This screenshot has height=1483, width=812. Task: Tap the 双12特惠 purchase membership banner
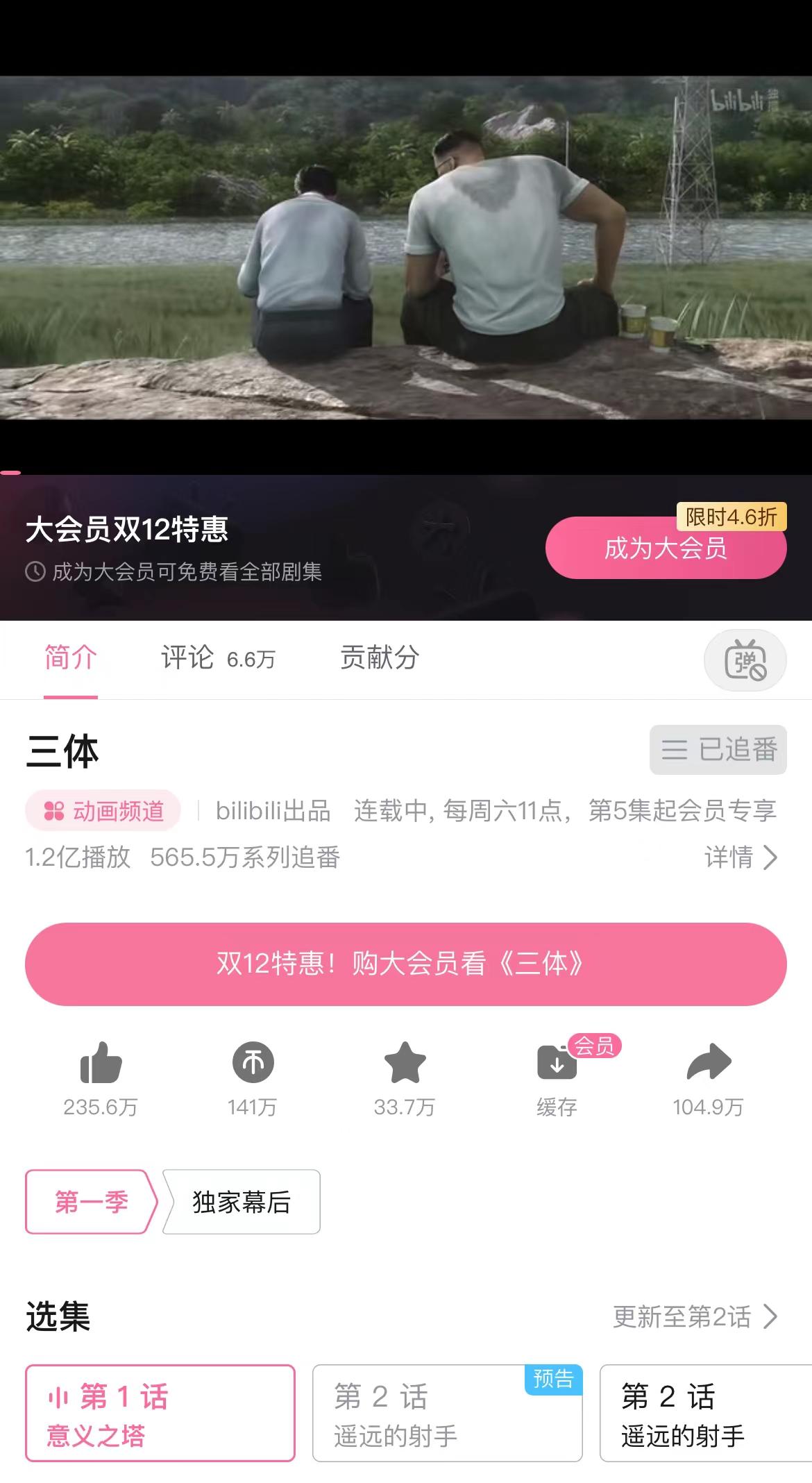[x=406, y=964]
